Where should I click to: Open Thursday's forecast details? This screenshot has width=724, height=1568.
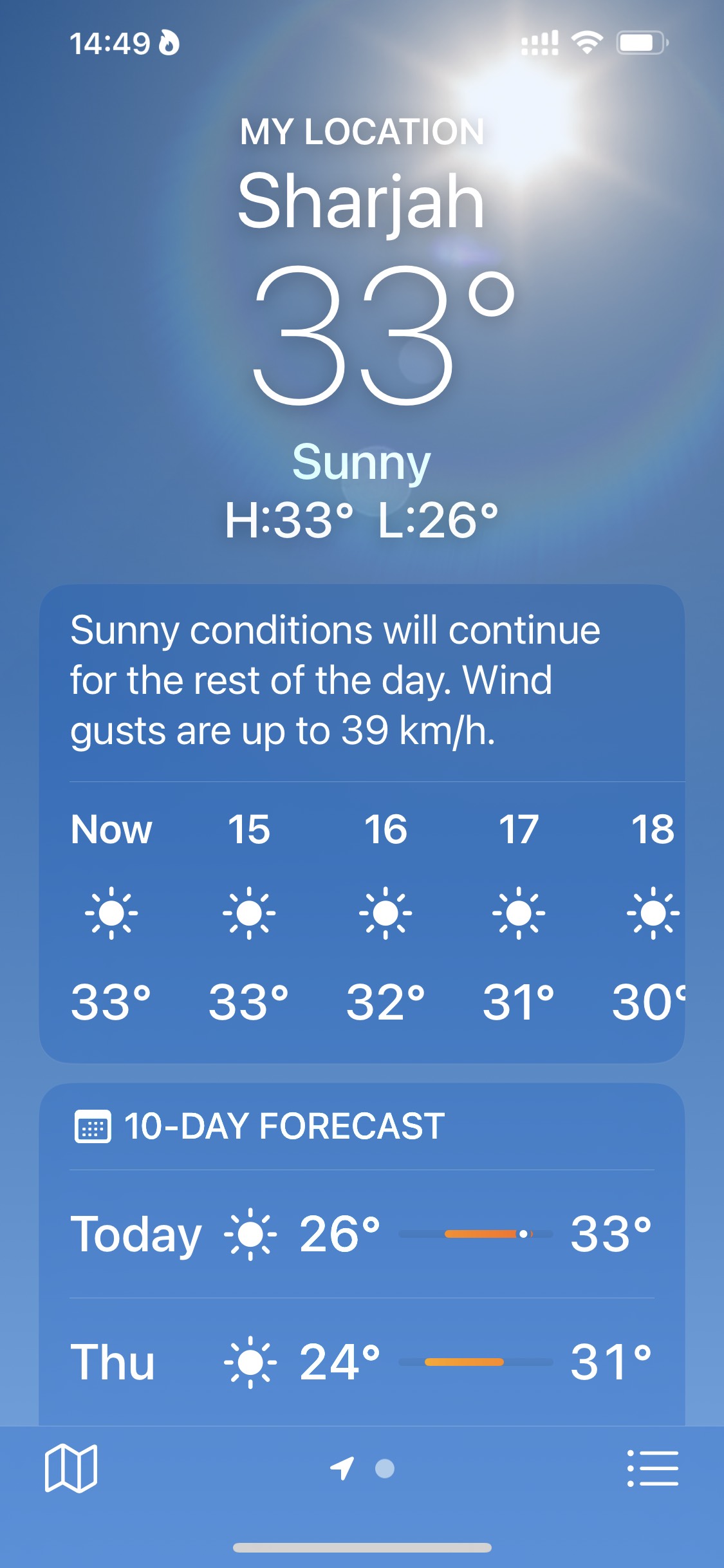(362, 1361)
